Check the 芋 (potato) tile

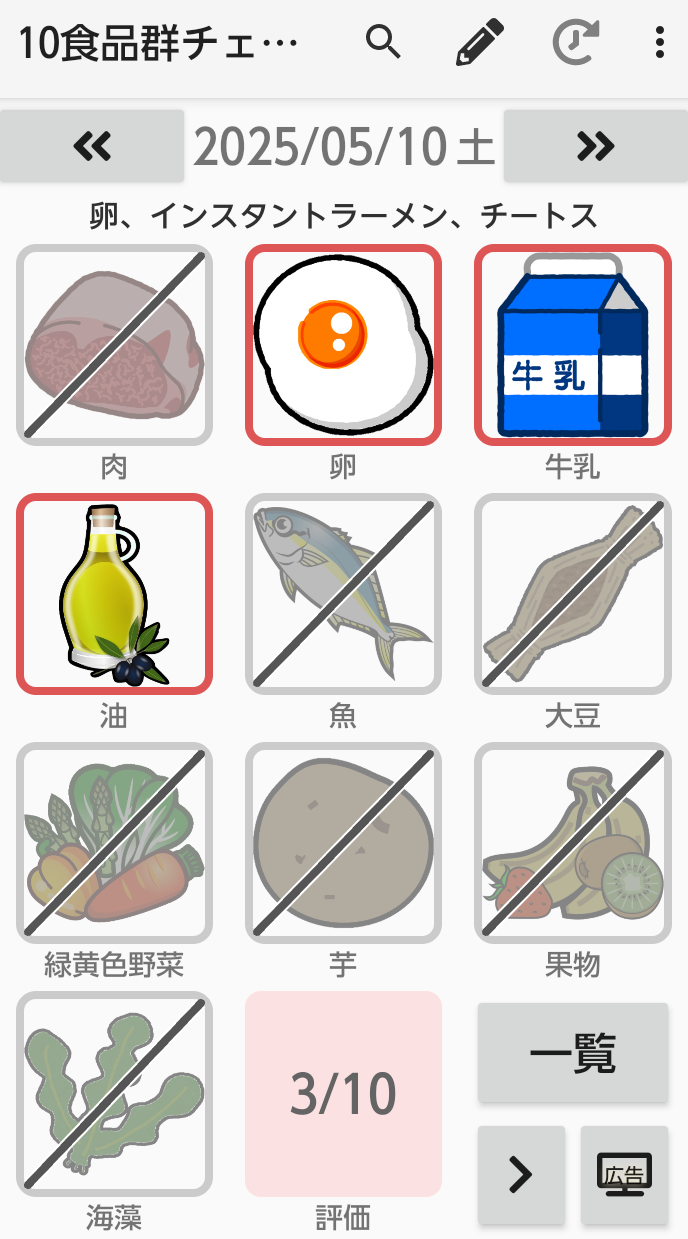coord(343,842)
